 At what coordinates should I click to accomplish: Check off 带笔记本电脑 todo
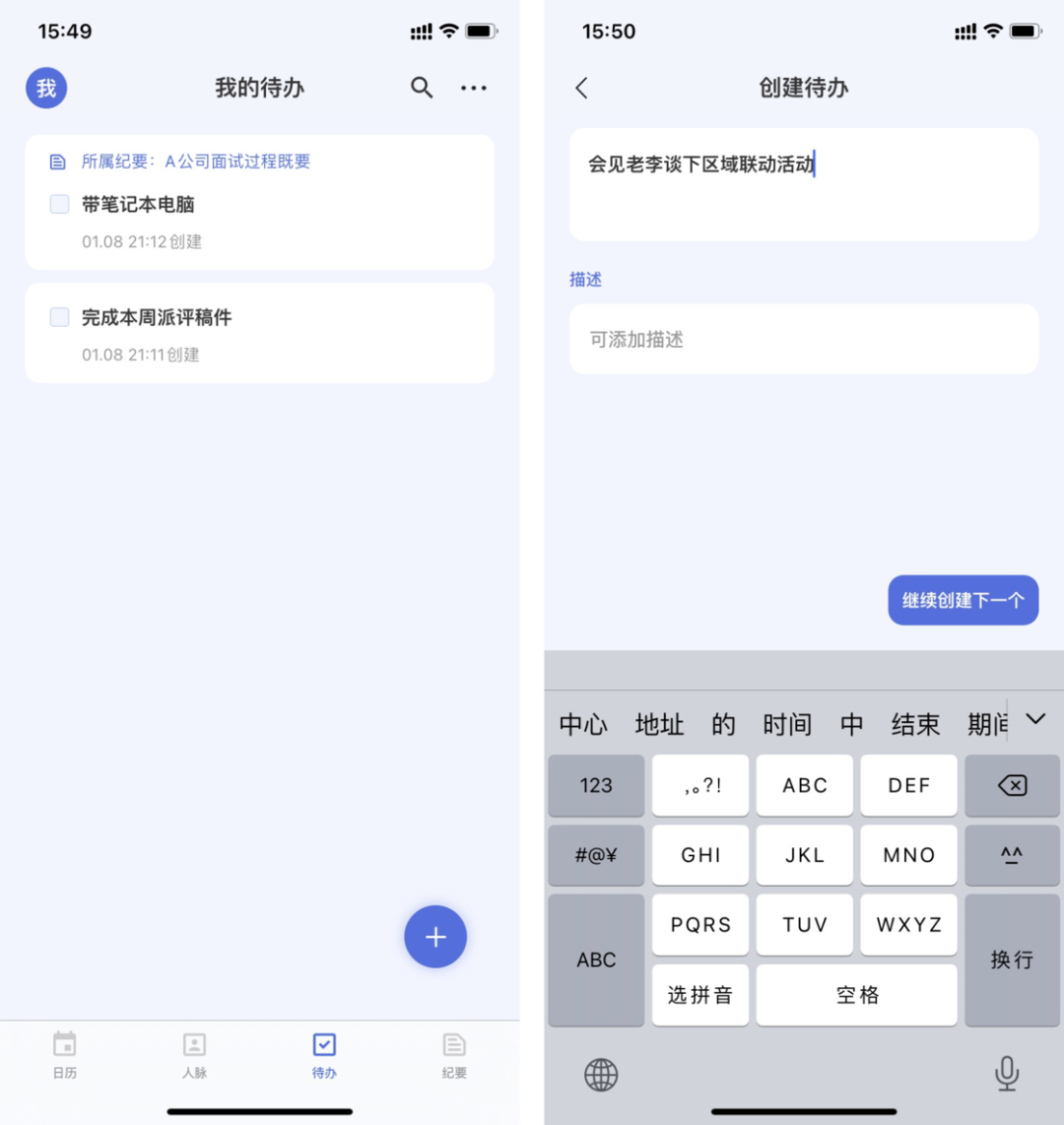59,204
